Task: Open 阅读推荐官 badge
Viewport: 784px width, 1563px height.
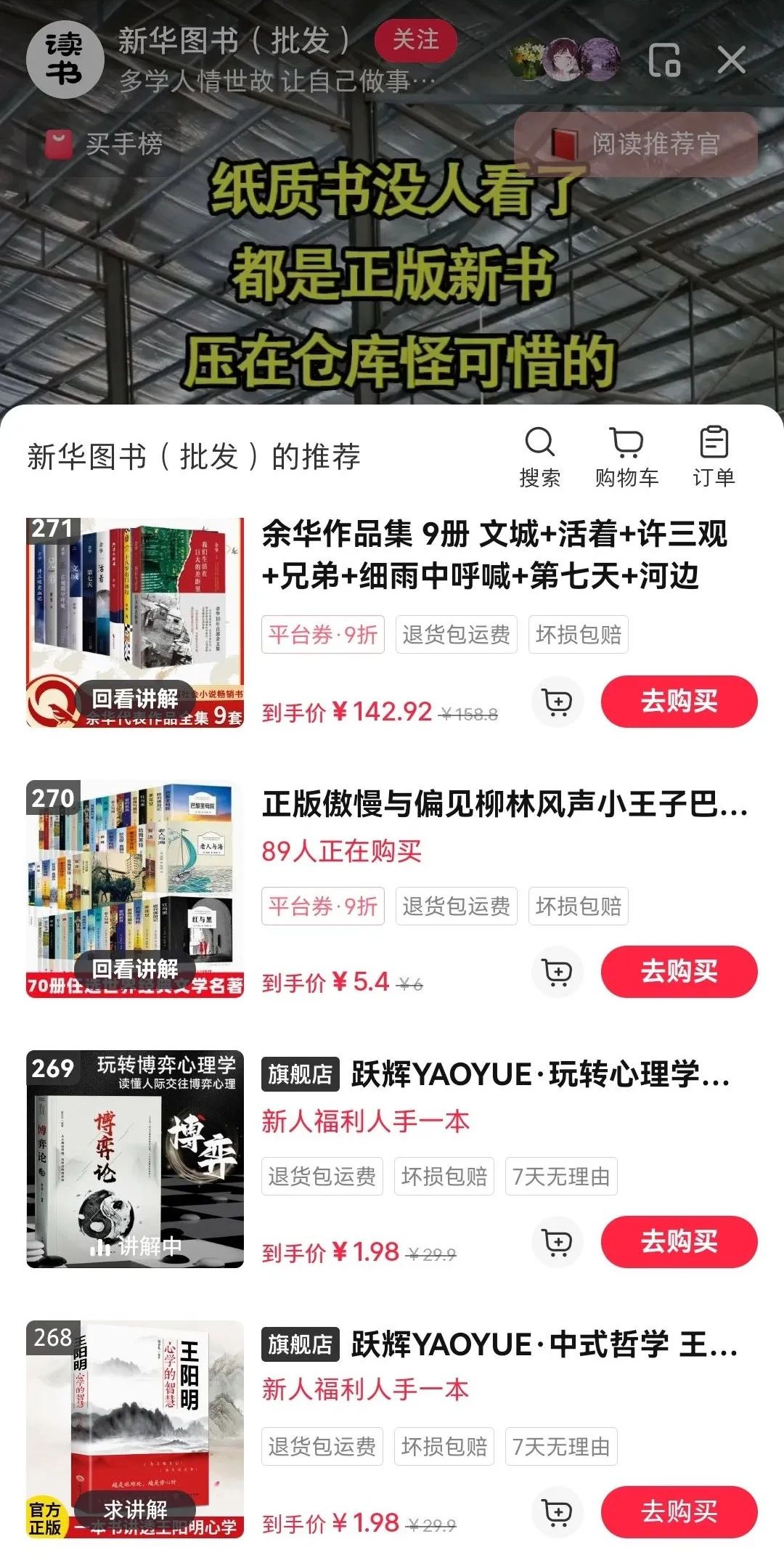Action: (x=637, y=144)
